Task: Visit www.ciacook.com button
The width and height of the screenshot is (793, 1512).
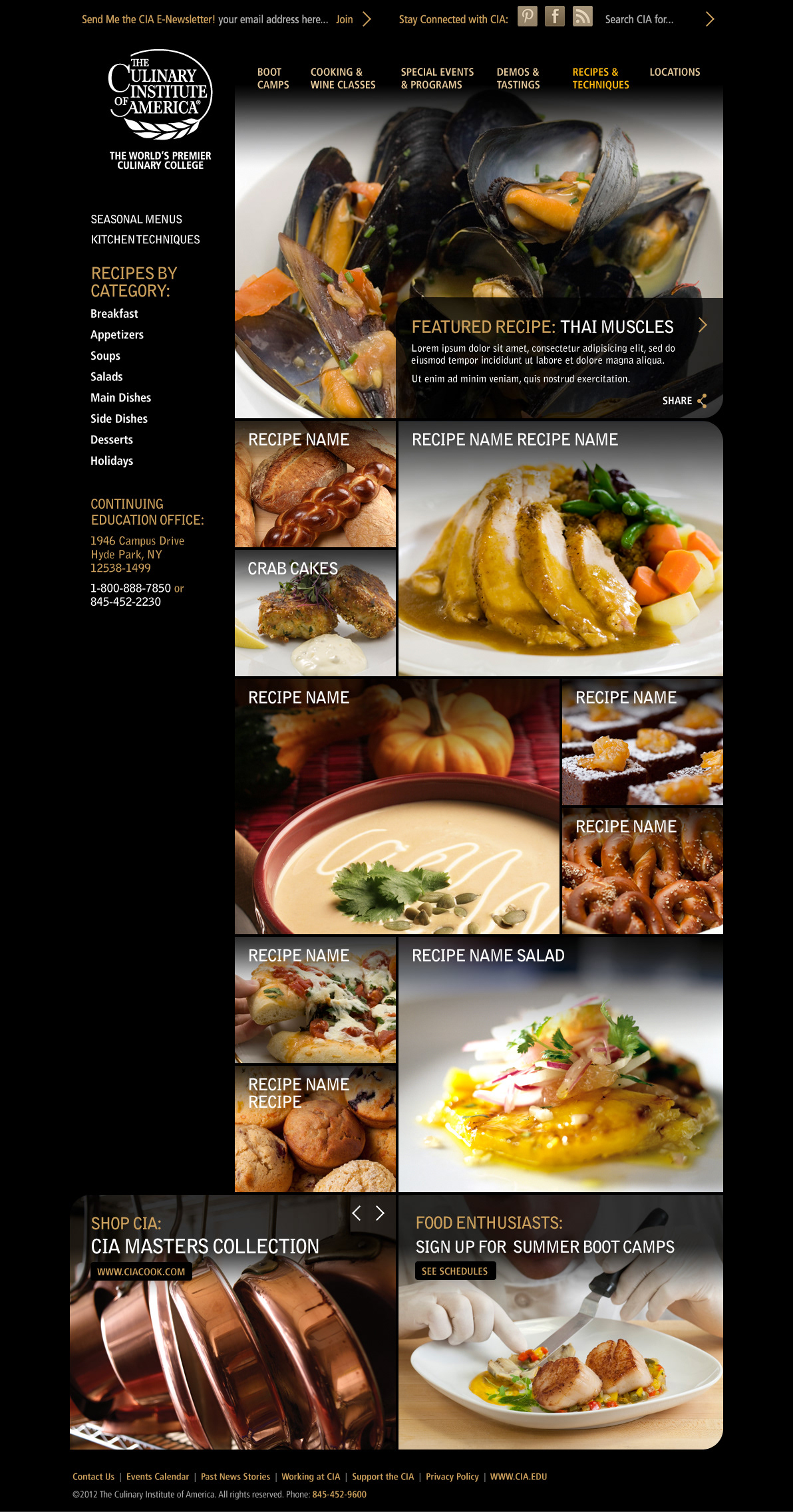Action: tap(141, 1271)
